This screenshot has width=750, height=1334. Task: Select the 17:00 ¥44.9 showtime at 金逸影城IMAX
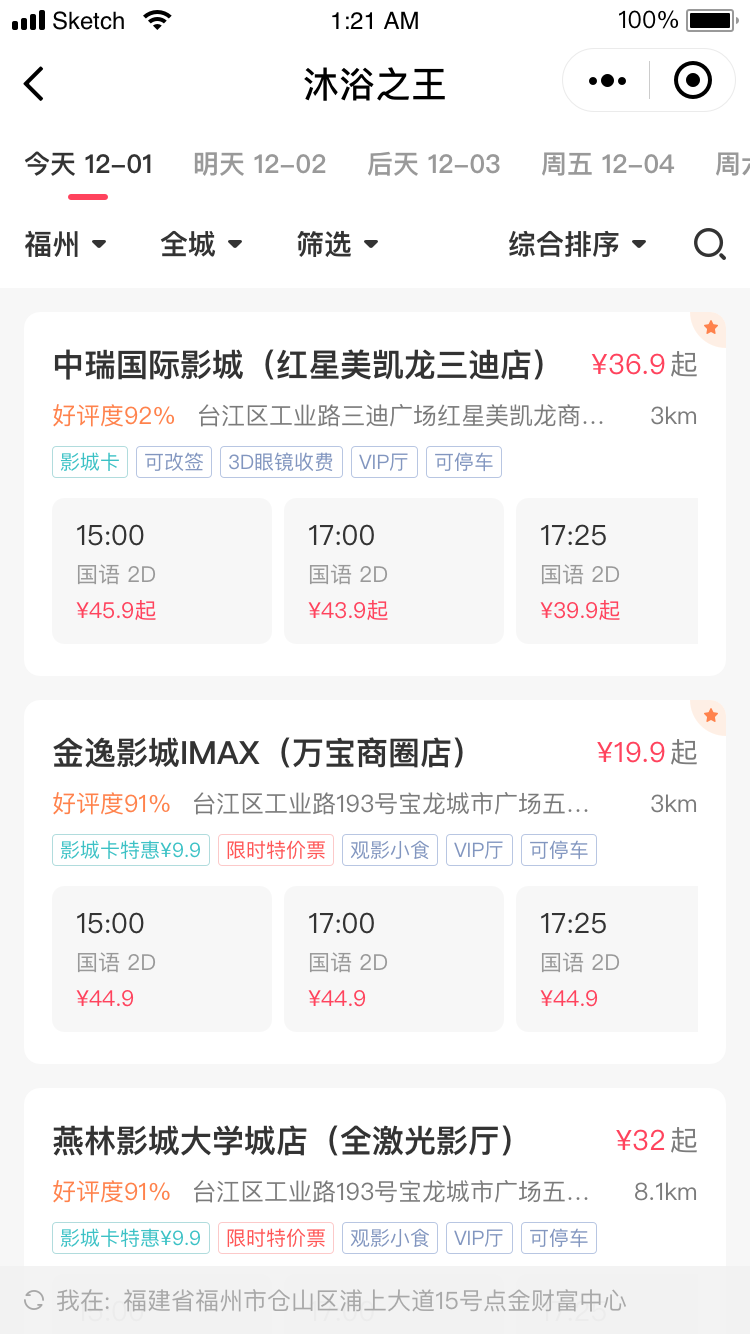click(393, 958)
